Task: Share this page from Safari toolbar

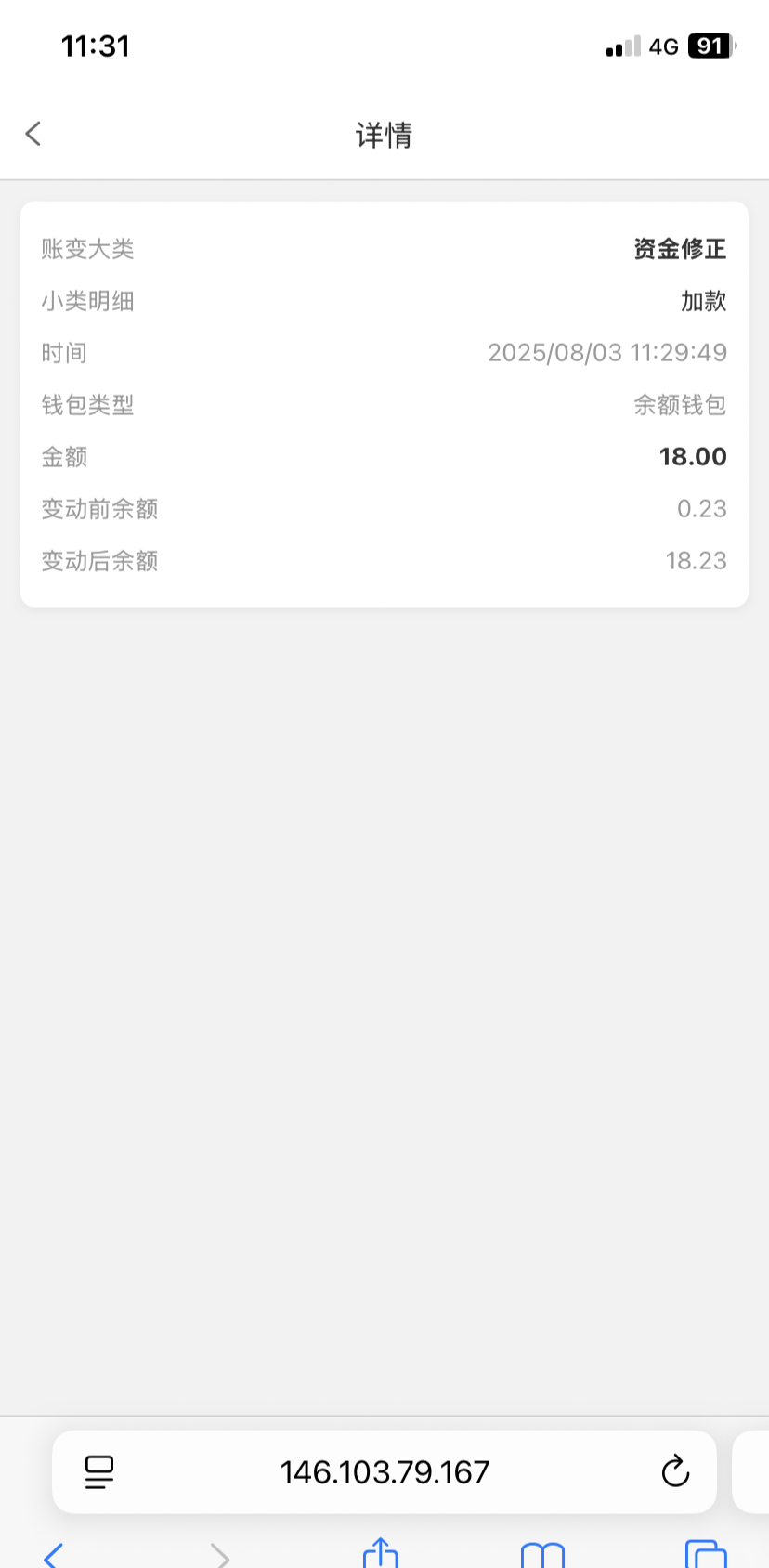Action: point(380,1553)
